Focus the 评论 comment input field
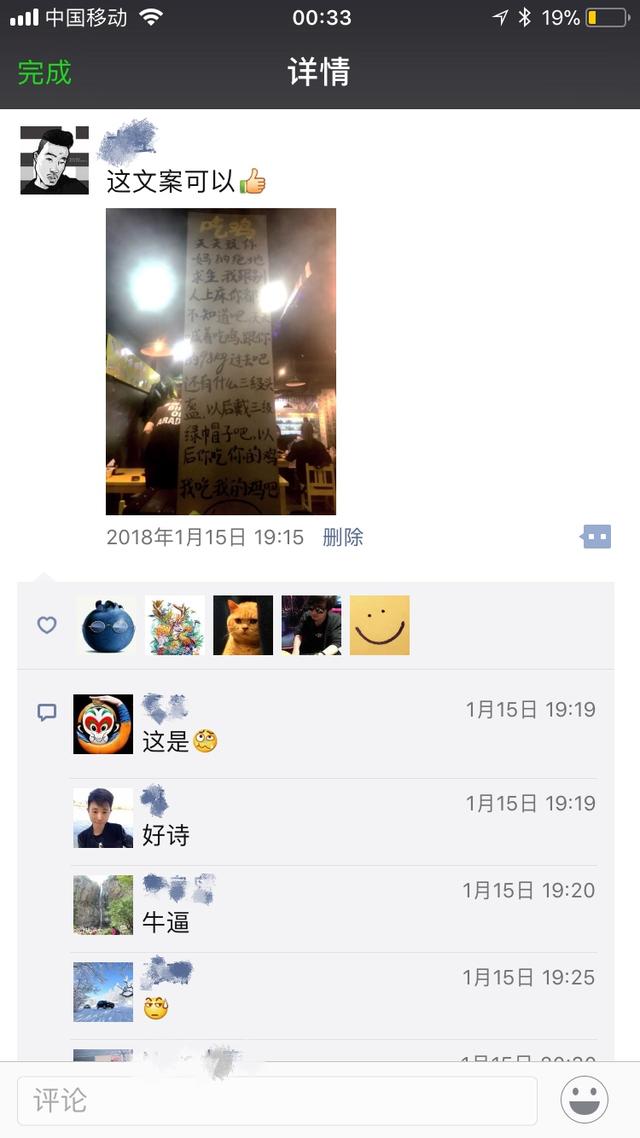The width and height of the screenshot is (640, 1138). point(277,1101)
